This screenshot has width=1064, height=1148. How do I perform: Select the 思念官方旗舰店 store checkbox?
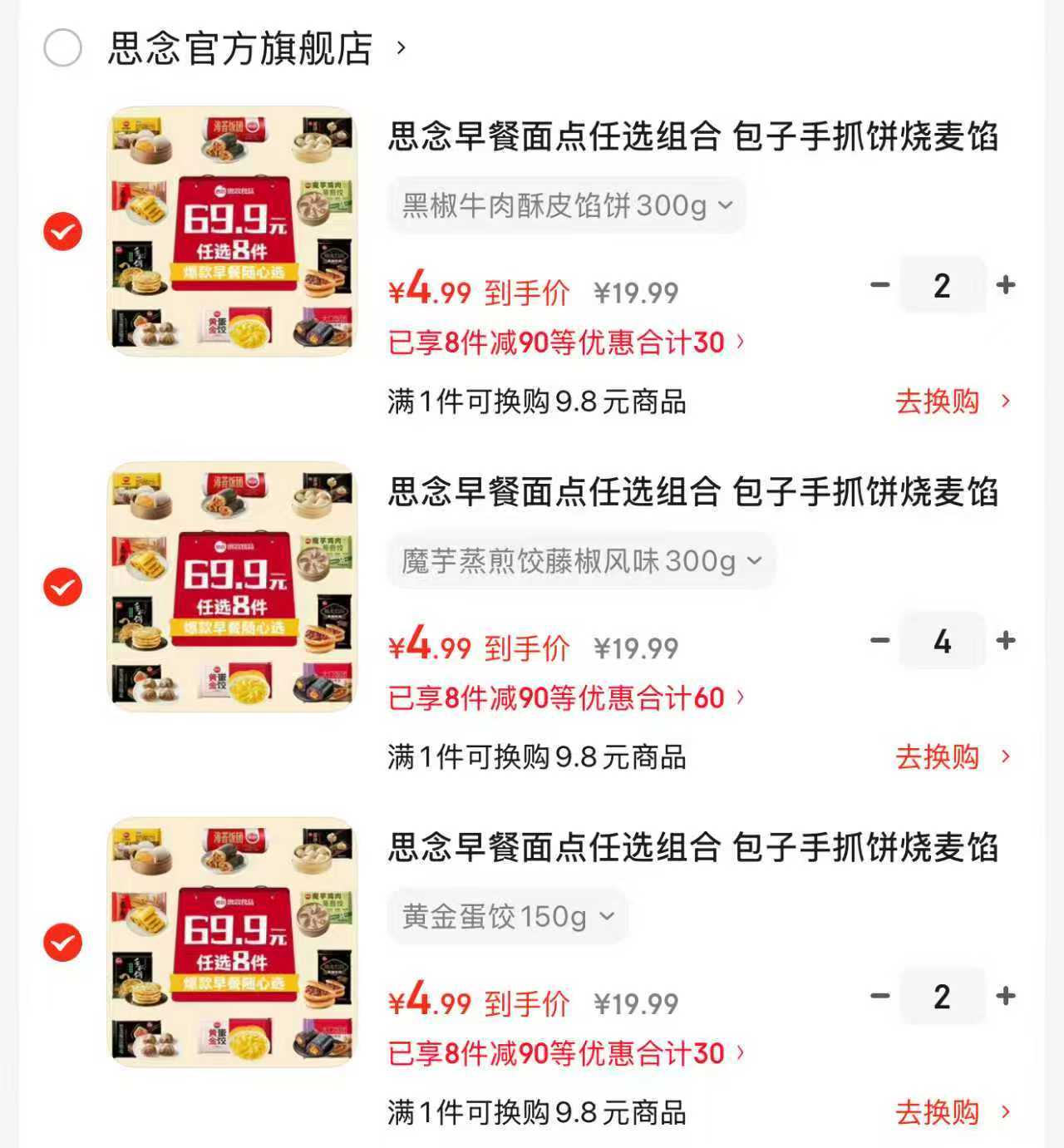click(x=62, y=47)
